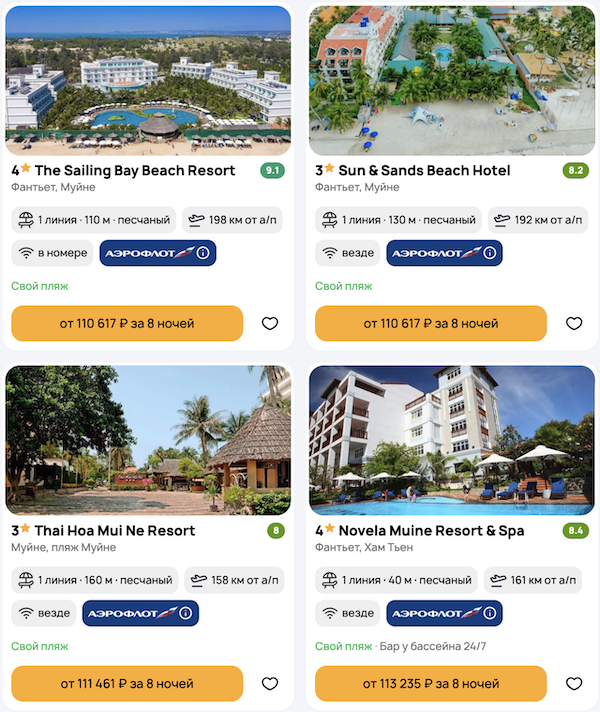Open Thai Hoa Mui Ne Resort photo

pos(148,440)
